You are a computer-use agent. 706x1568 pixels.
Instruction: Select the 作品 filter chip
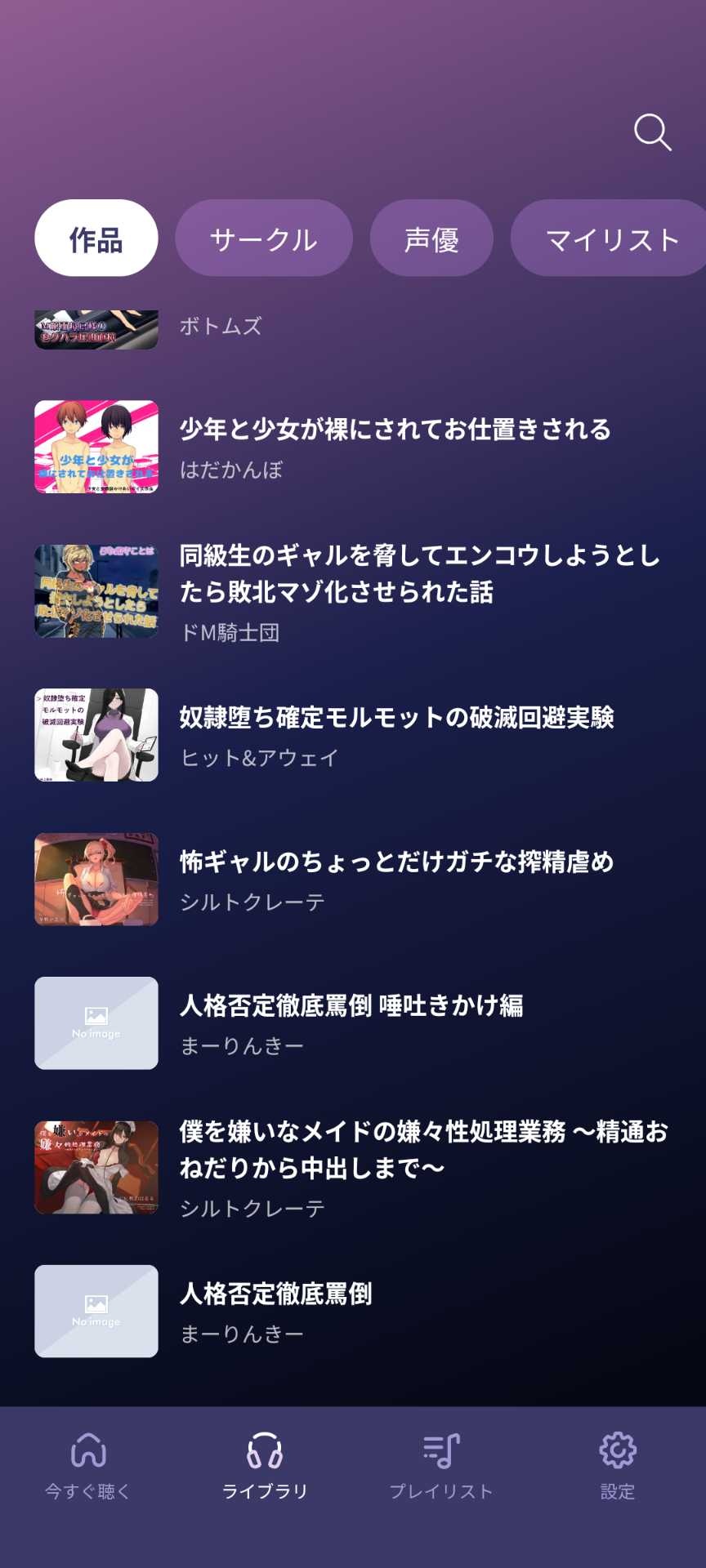tap(96, 238)
